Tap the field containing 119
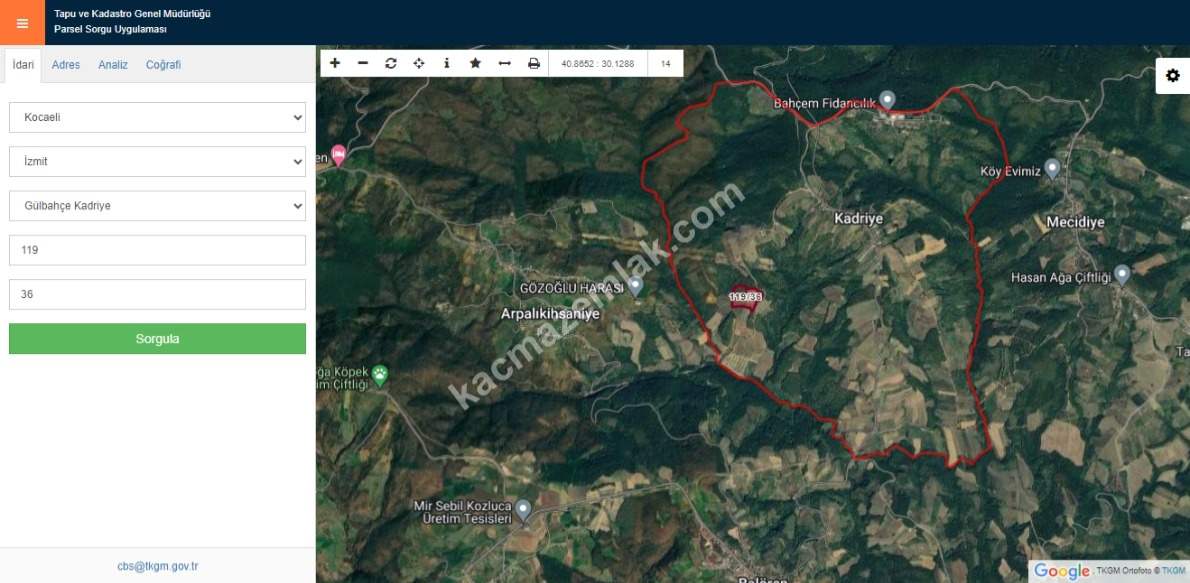The height and width of the screenshot is (583, 1190). (x=157, y=250)
